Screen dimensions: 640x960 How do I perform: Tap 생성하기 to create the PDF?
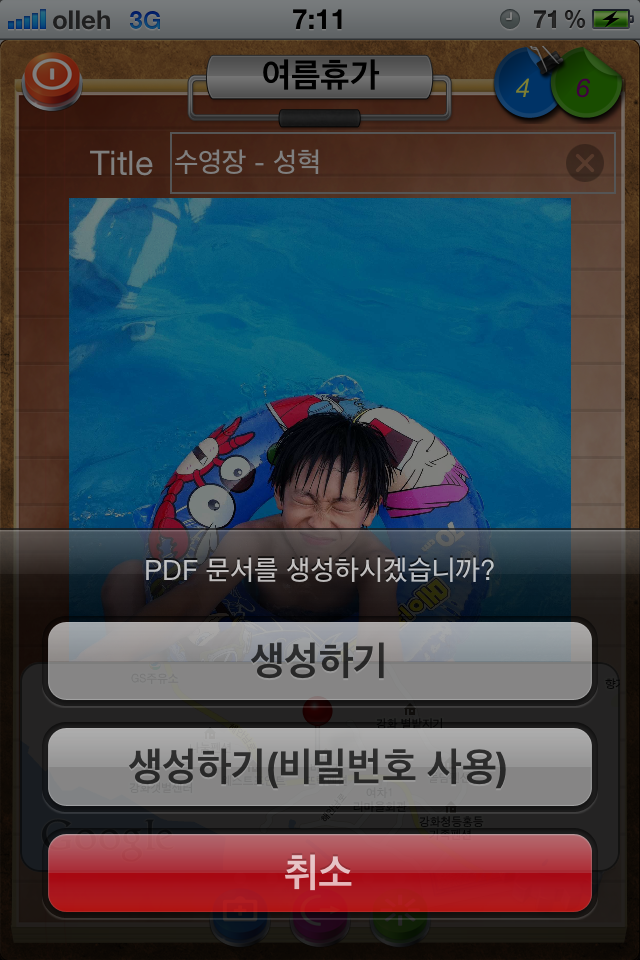(x=319, y=661)
